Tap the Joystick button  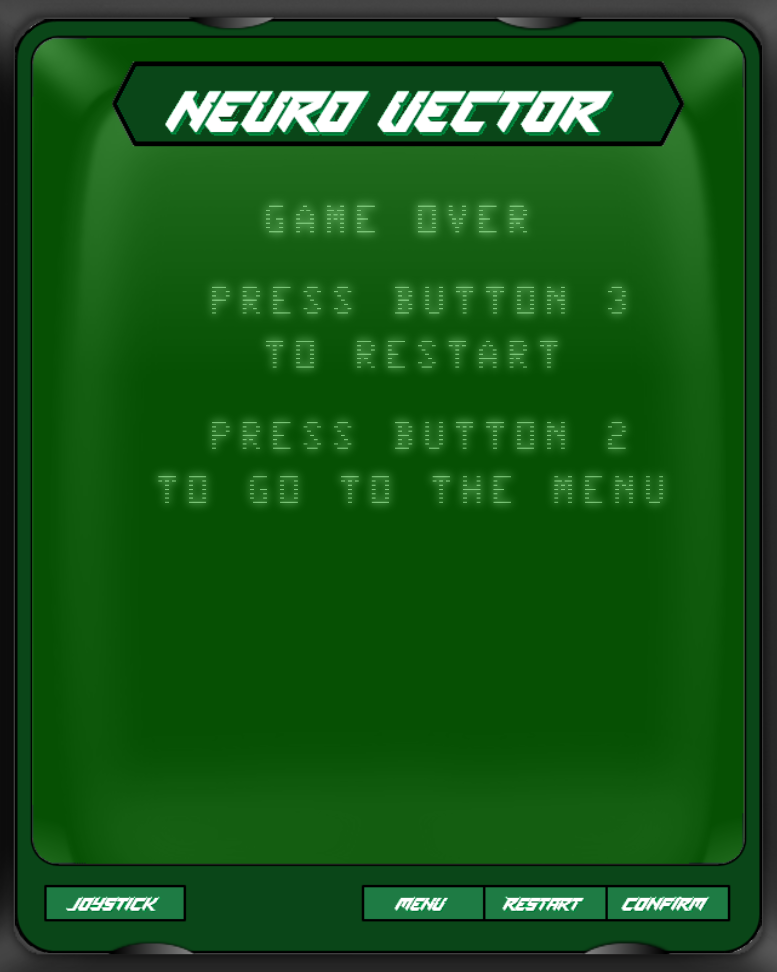(115, 903)
